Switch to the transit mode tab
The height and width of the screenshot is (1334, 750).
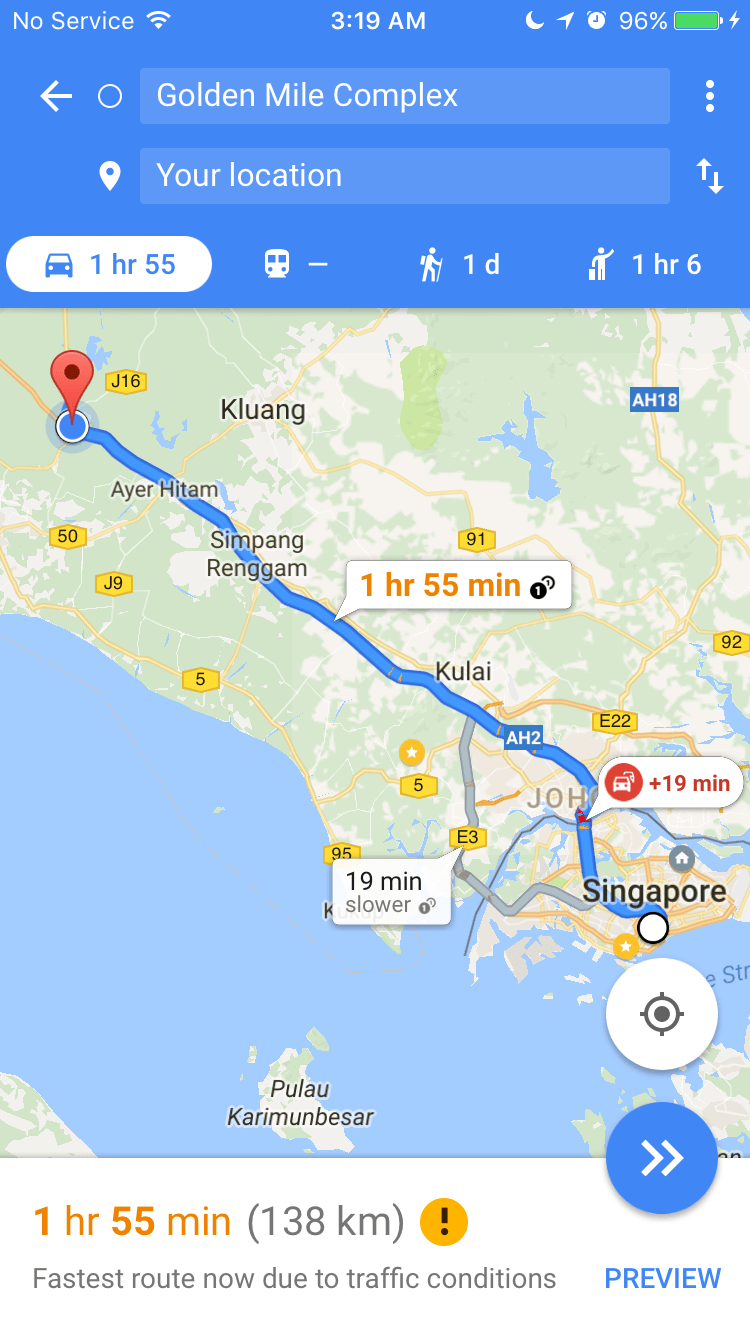point(295,264)
